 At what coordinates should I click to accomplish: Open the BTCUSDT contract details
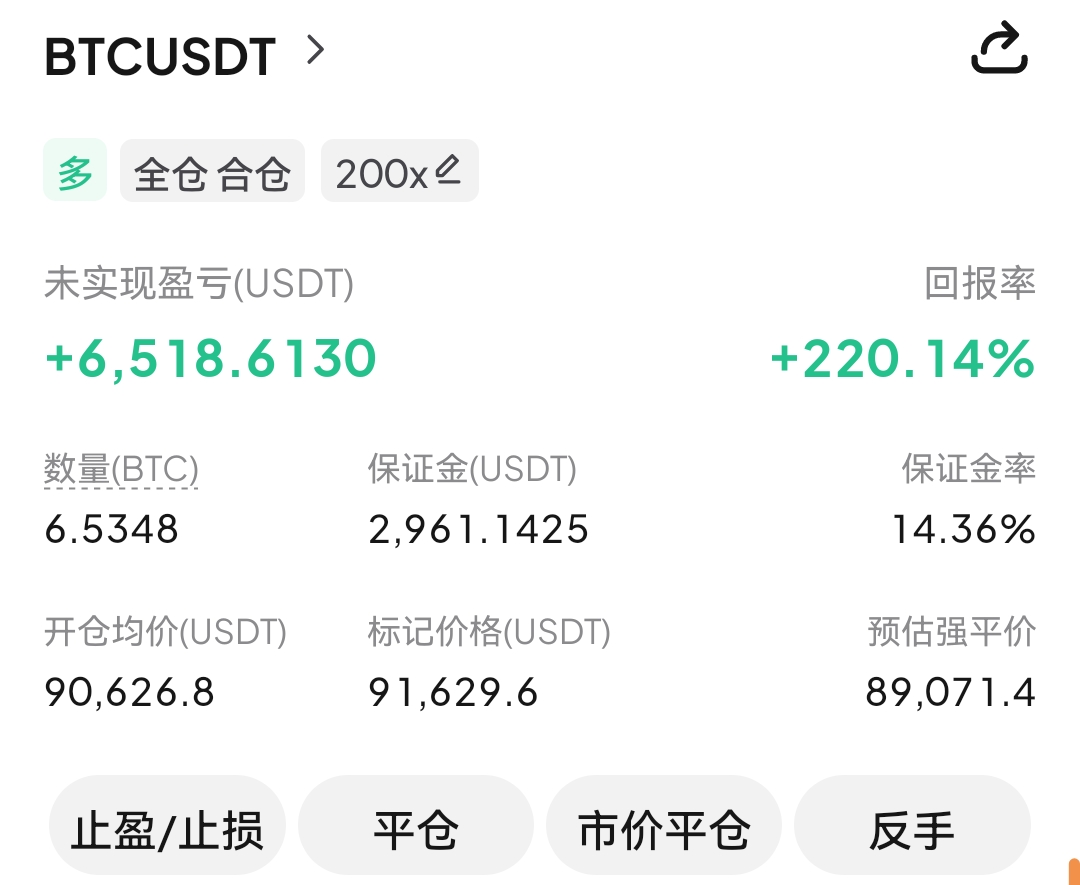(186, 56)
